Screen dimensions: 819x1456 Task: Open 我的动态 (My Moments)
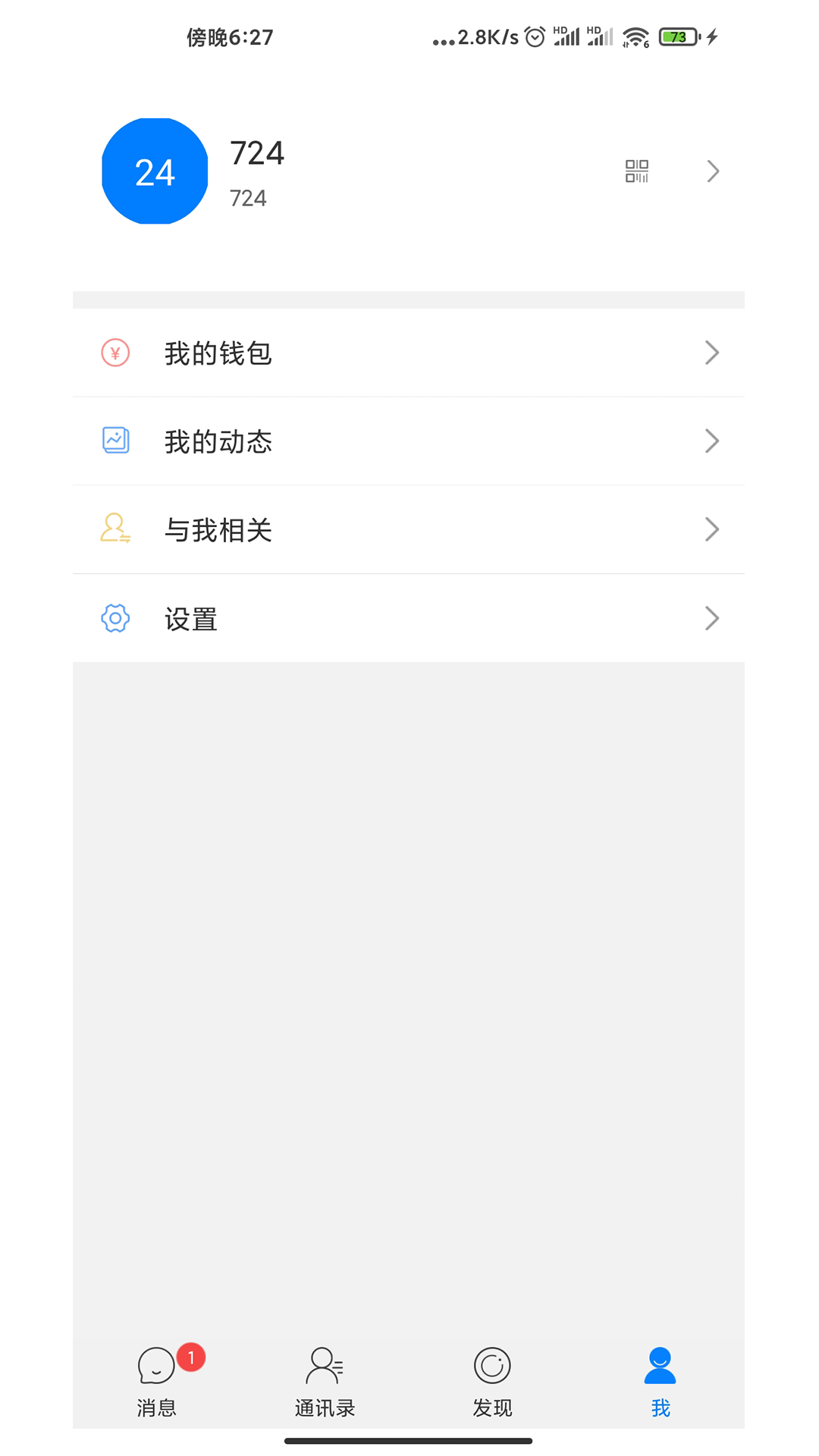(x=408, y=441)
